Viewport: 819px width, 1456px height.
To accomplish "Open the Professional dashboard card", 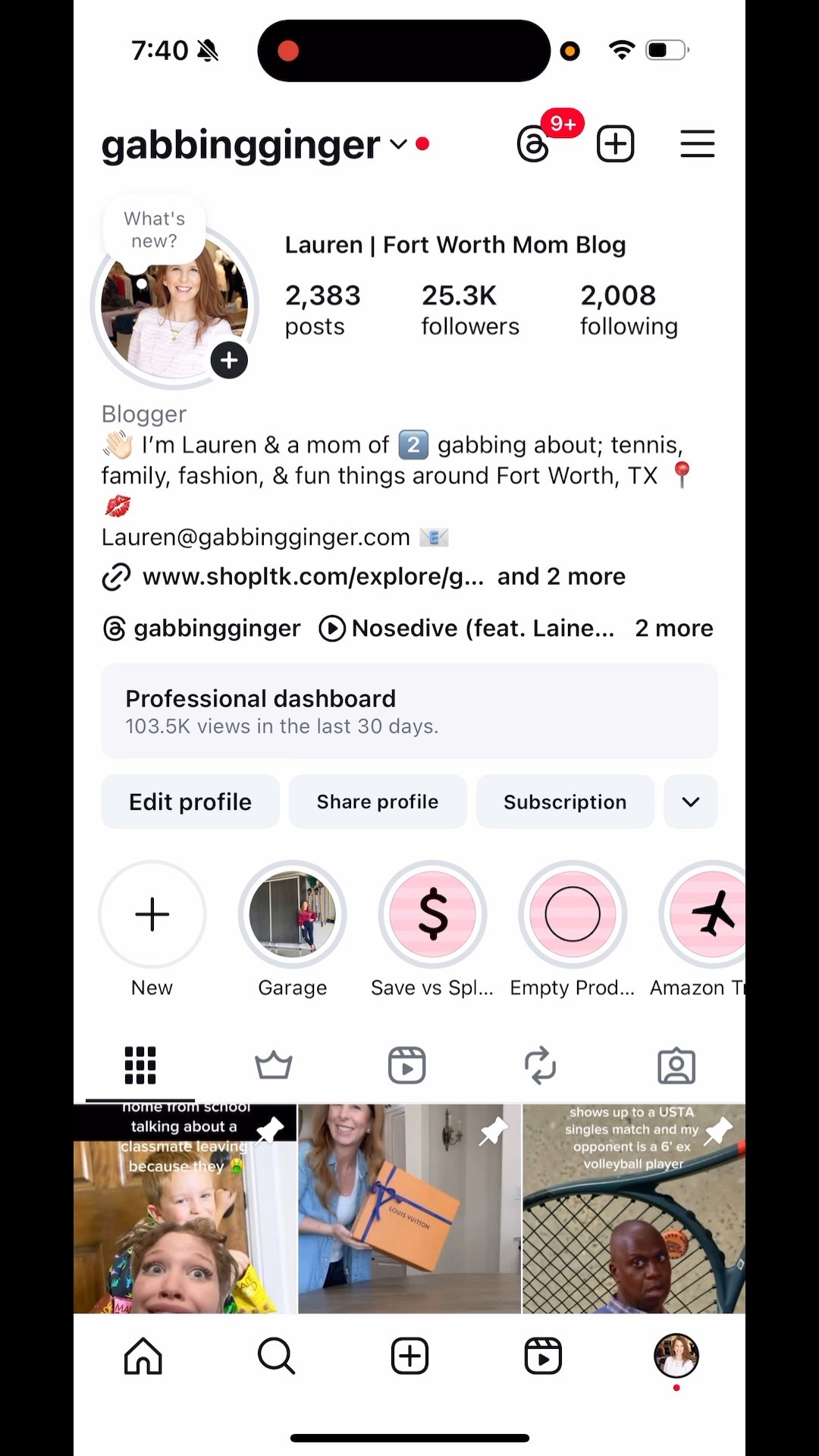I will pyautogui.click(x=409, y=711).
